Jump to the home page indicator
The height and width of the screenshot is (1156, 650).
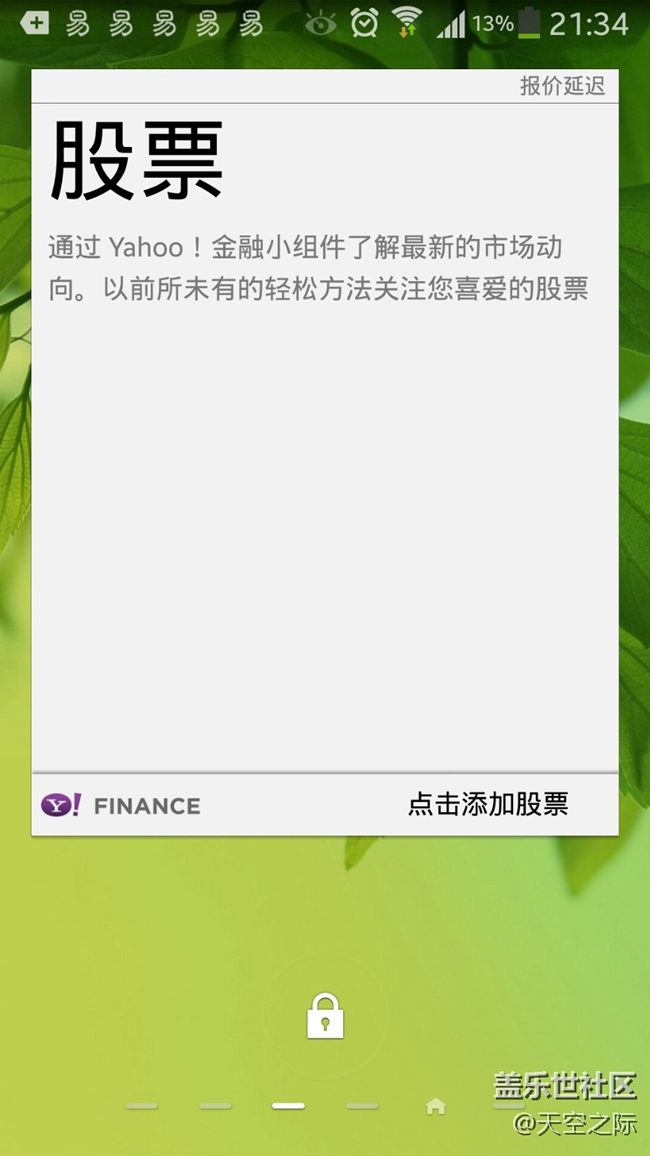(x=435, y=1106)
